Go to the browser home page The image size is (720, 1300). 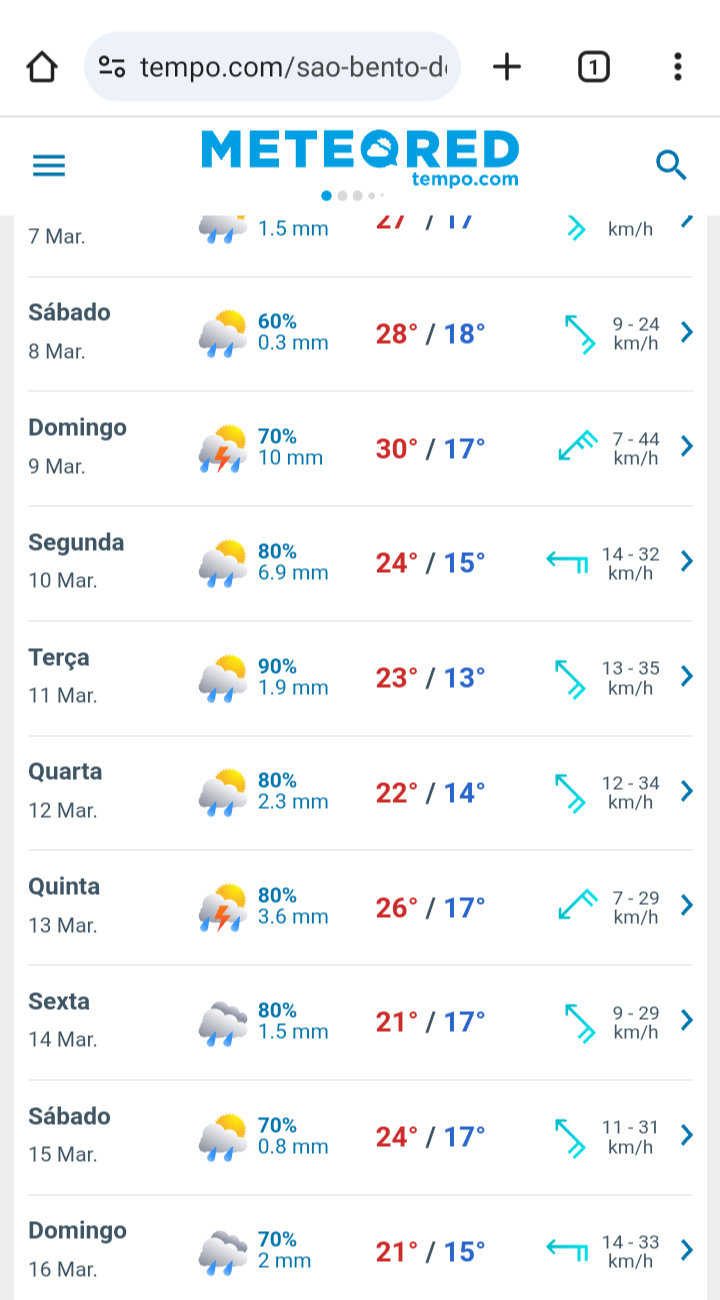[x=42, y=67]
